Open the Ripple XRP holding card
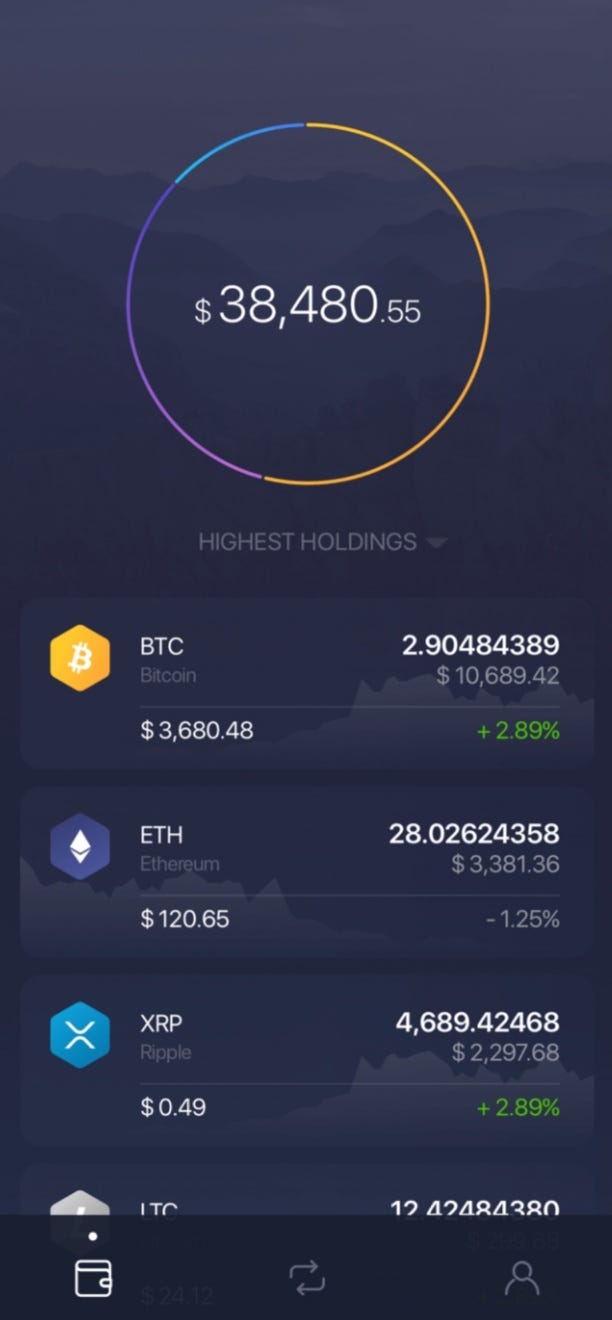 tap(306, 1060)
